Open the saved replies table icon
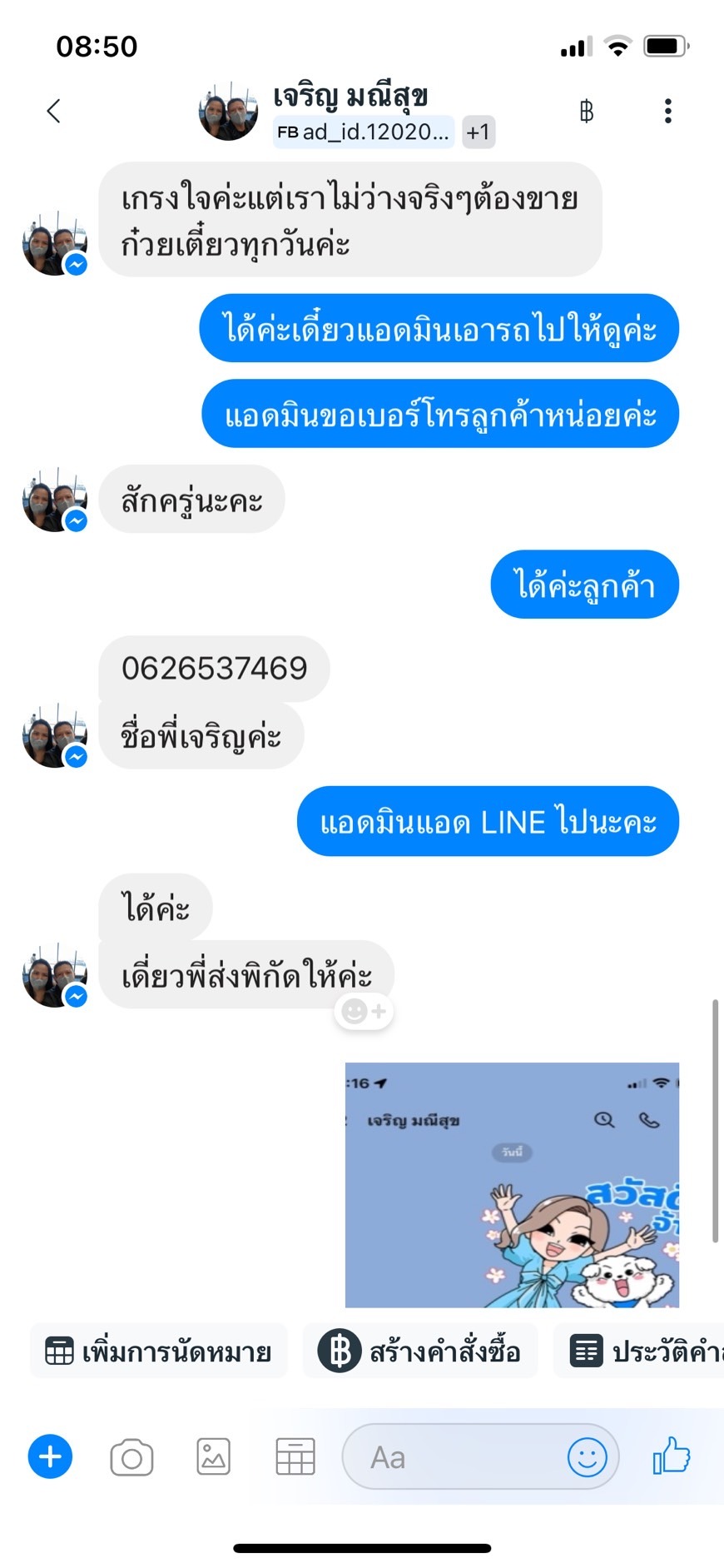Screen dimensions: 724x1568 click(295, 1457)
